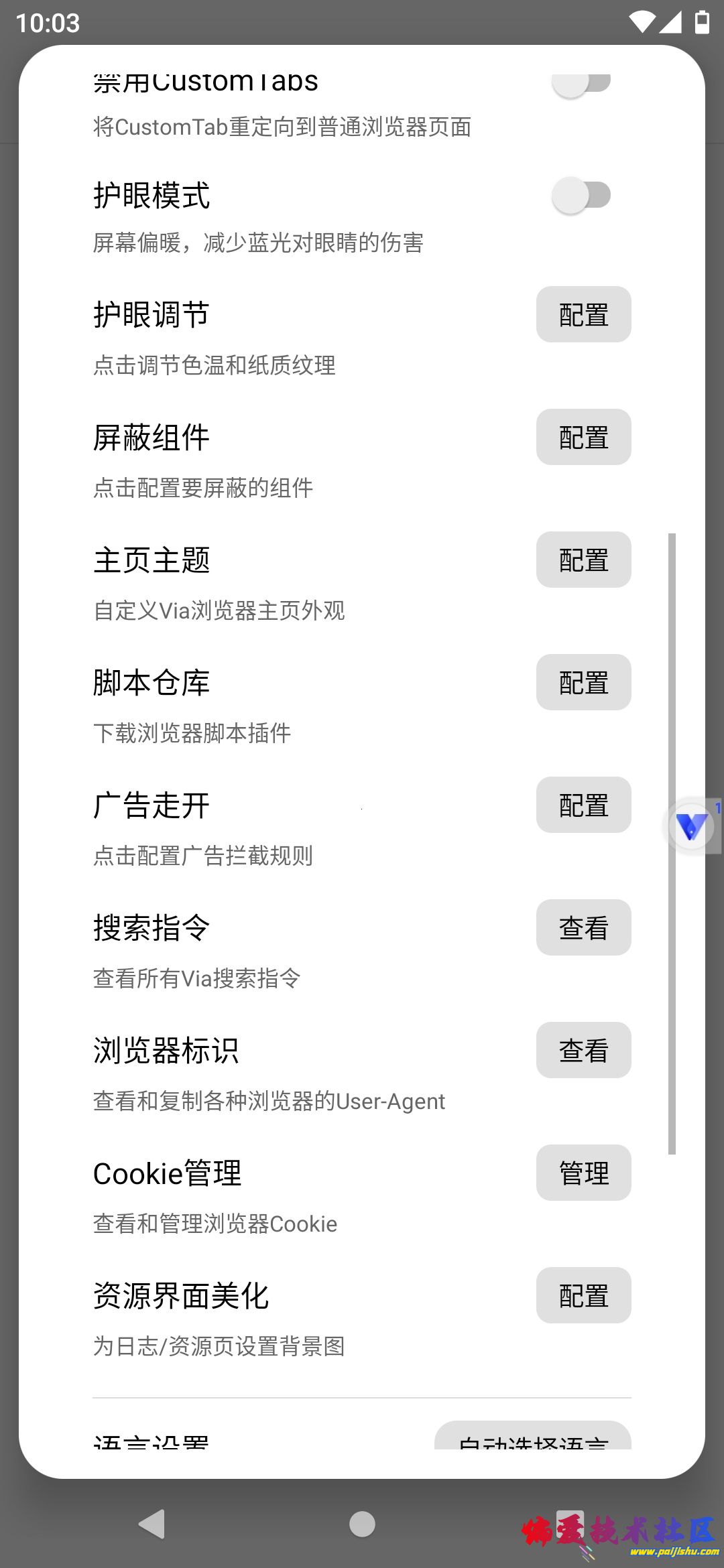Configure the 脚本仓库 script repository
The image size is (724, 1568).
583,682
